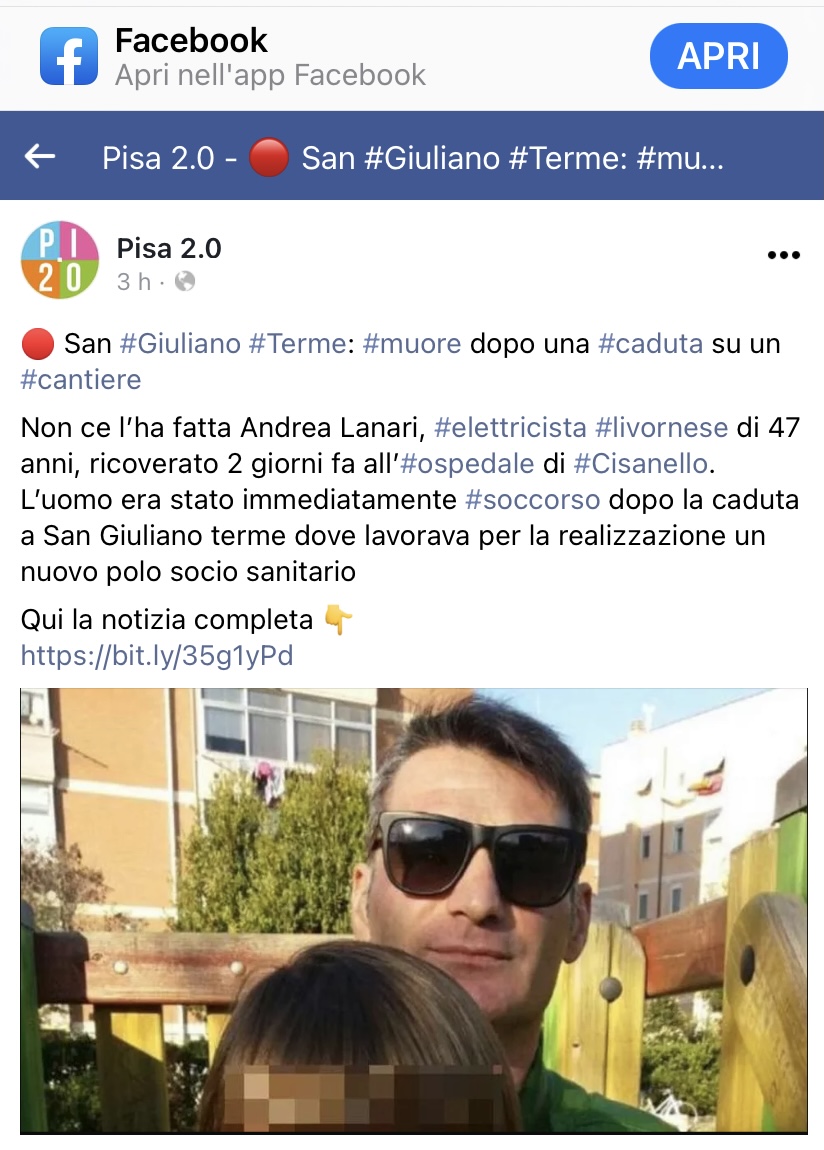Open the #caduta hashtag
Screen dimensions: 824x1150
pyautogui.click(x=651, y=344)
